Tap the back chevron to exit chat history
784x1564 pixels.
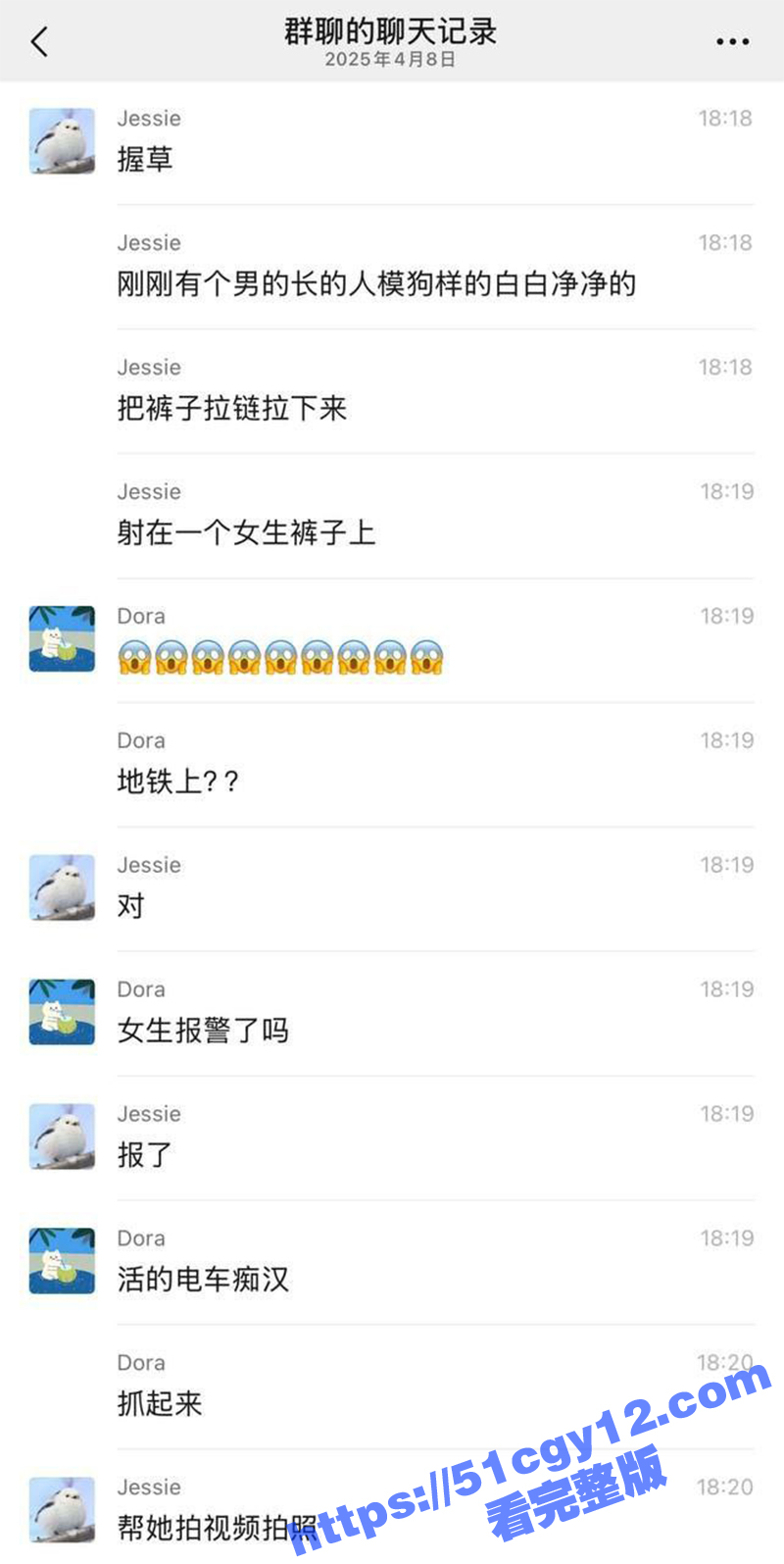click(39, 41)
